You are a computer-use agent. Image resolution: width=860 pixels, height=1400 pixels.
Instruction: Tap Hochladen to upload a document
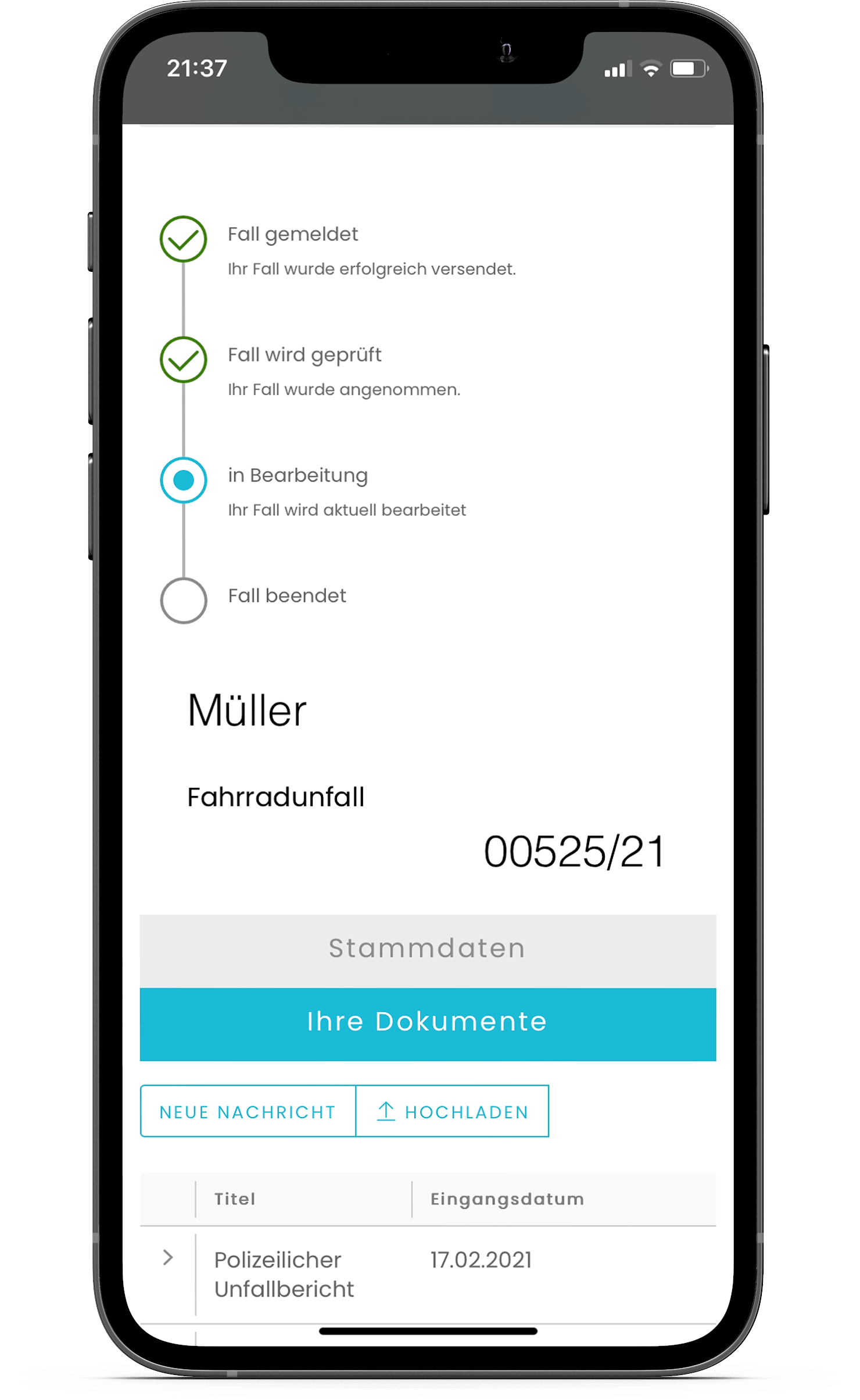(x=452, y=1112)
